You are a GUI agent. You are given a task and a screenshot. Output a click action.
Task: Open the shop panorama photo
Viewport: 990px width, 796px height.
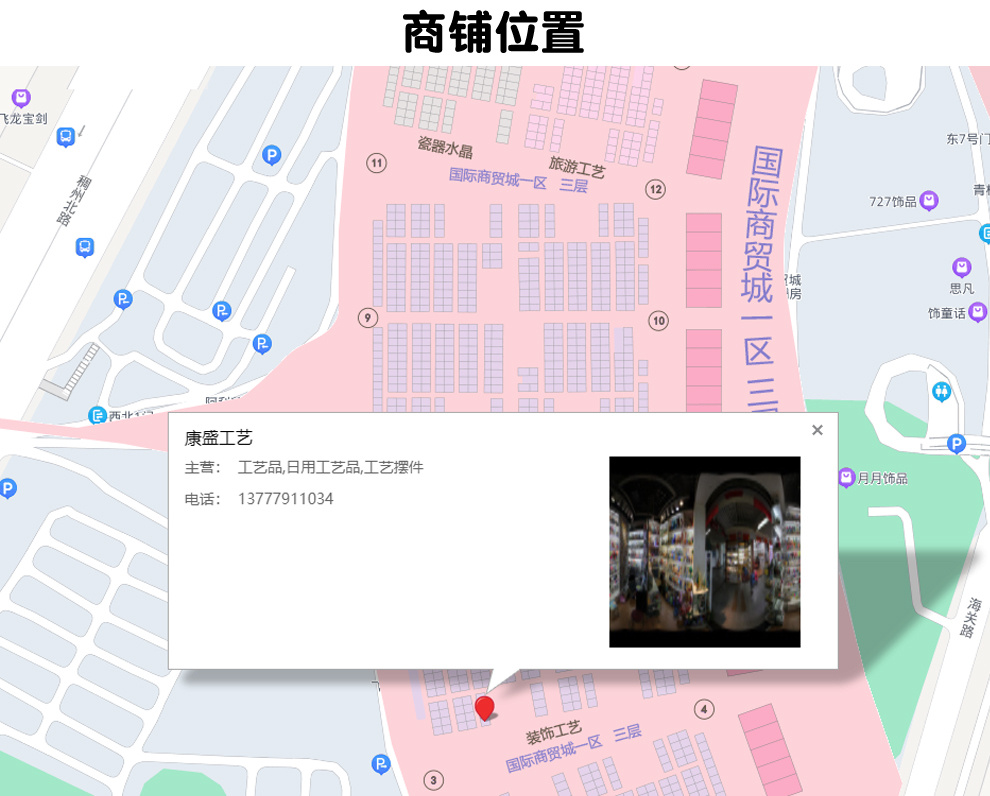coord(705,552)
